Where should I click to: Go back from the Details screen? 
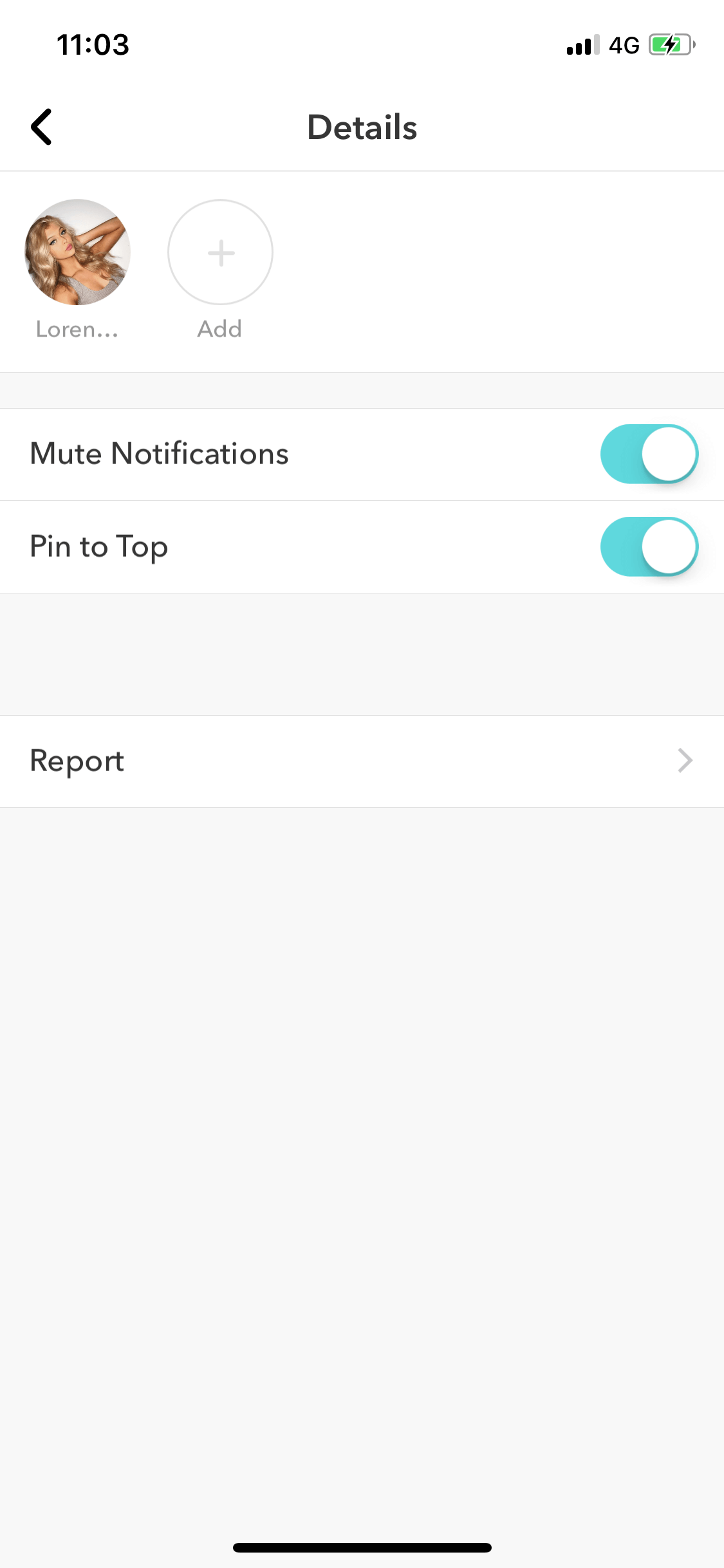point(41,127)
